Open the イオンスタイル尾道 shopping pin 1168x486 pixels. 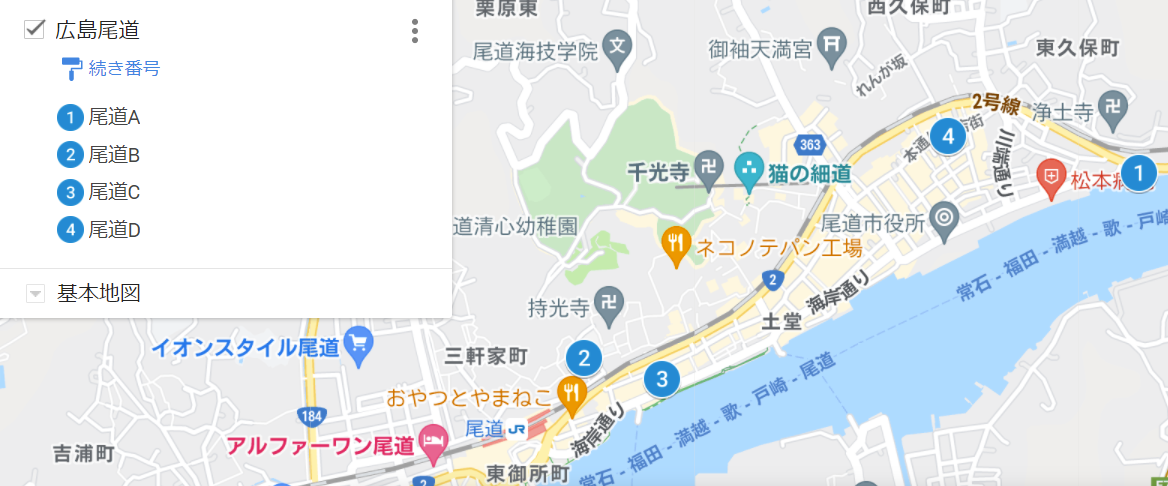(x=359, y=347)
